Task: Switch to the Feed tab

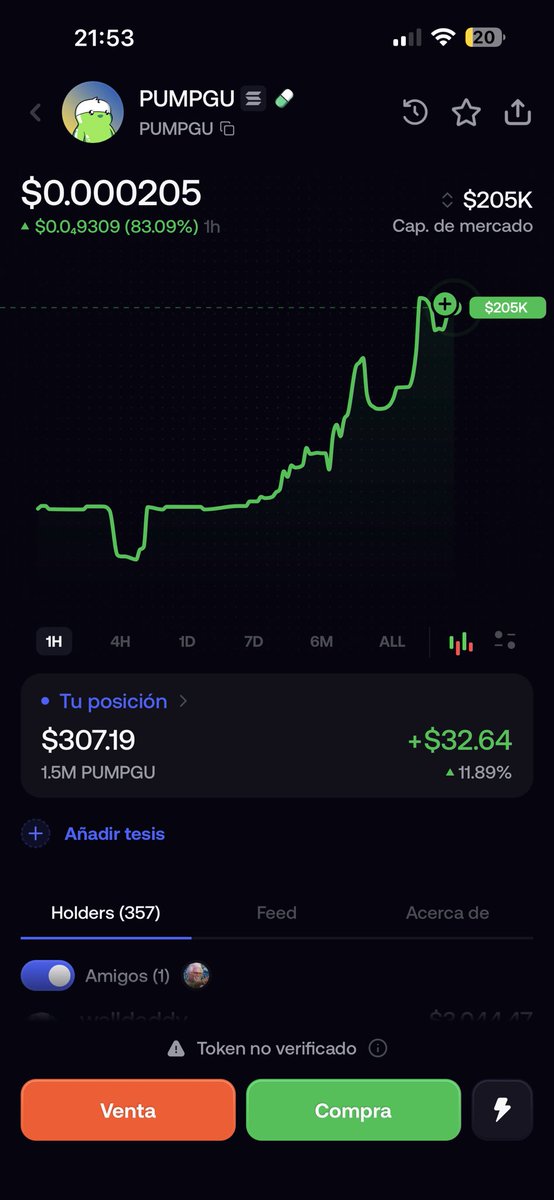Action: 276,912
